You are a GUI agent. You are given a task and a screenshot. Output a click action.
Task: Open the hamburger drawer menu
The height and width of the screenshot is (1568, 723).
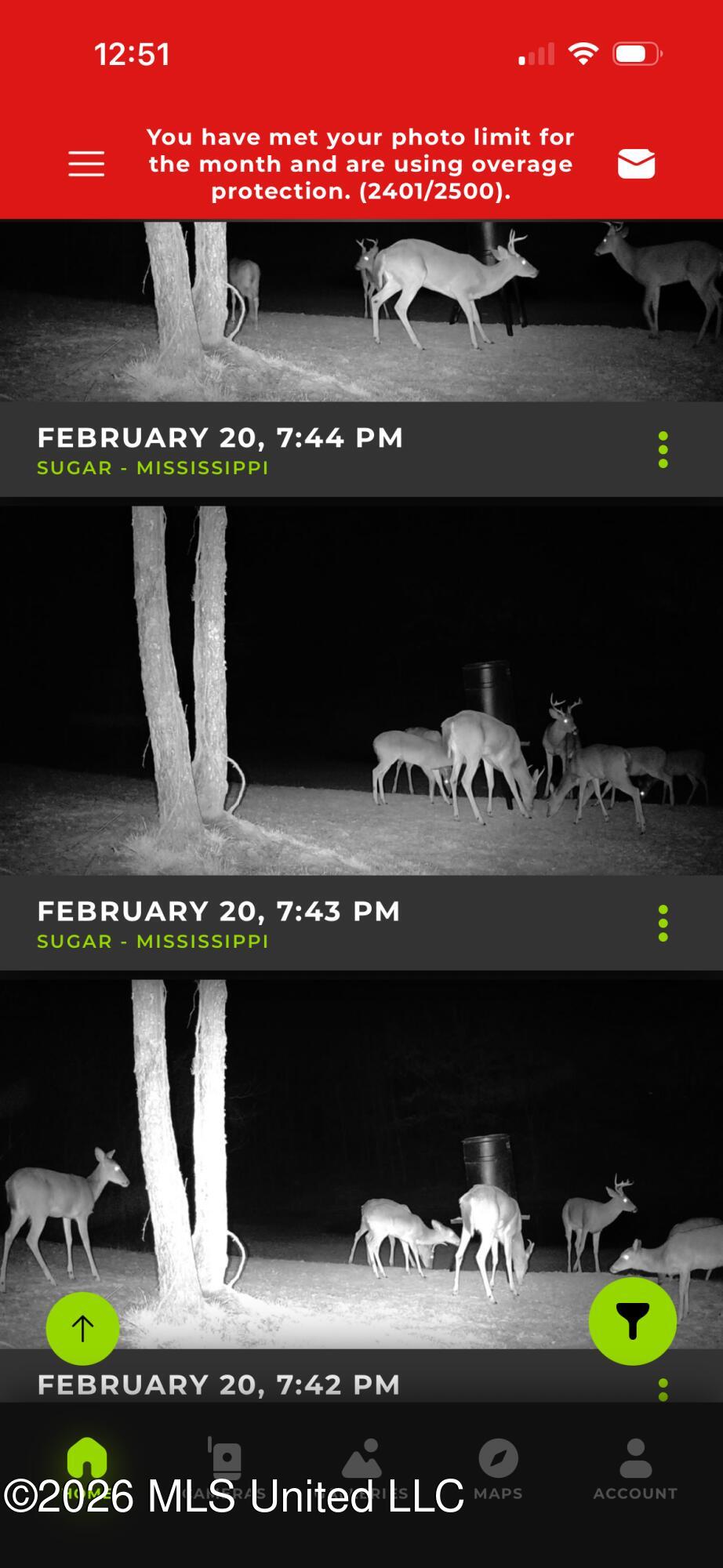[86, 164]
